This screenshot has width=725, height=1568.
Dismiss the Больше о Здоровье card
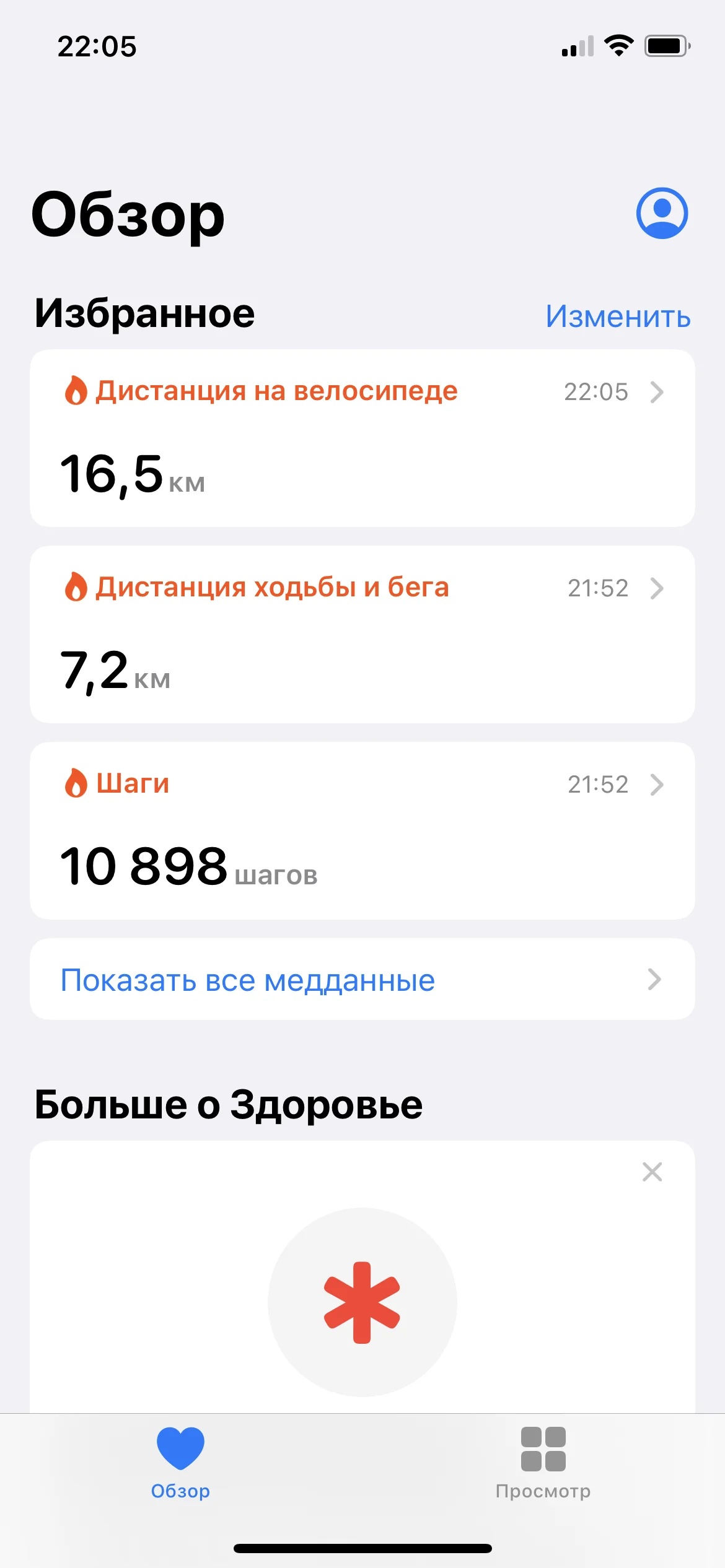tap(652, 1172)
